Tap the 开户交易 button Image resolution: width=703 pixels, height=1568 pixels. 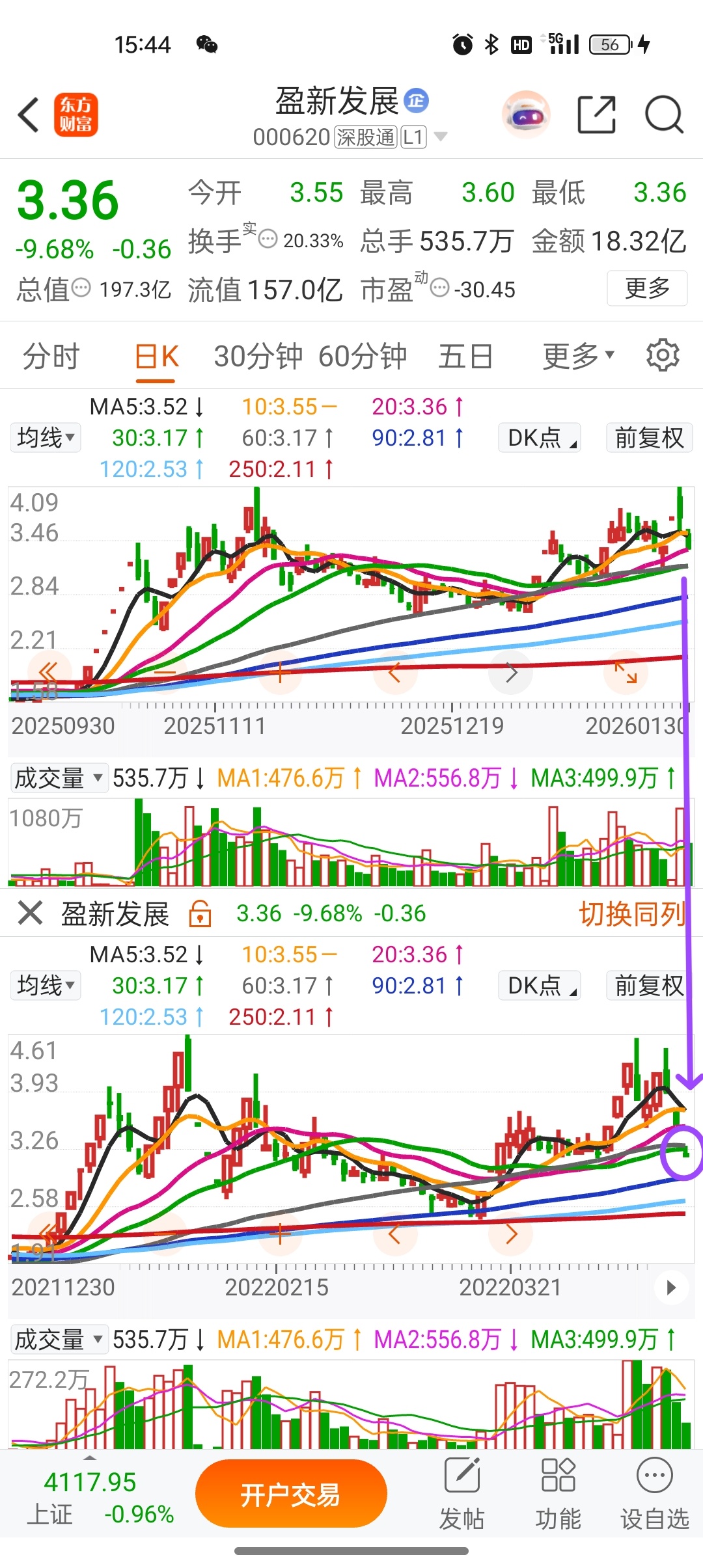(x=291, y=1494)
